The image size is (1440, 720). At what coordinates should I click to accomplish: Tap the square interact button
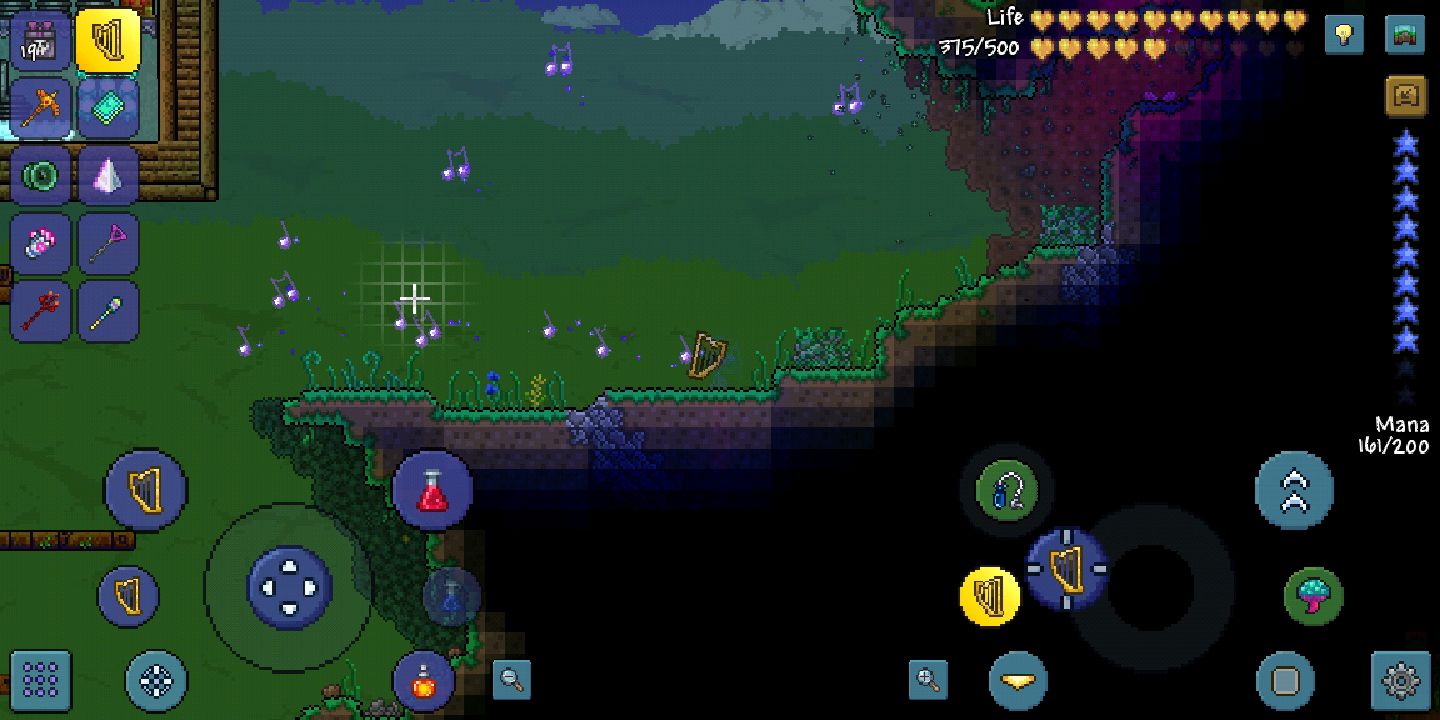point(1285,681)
